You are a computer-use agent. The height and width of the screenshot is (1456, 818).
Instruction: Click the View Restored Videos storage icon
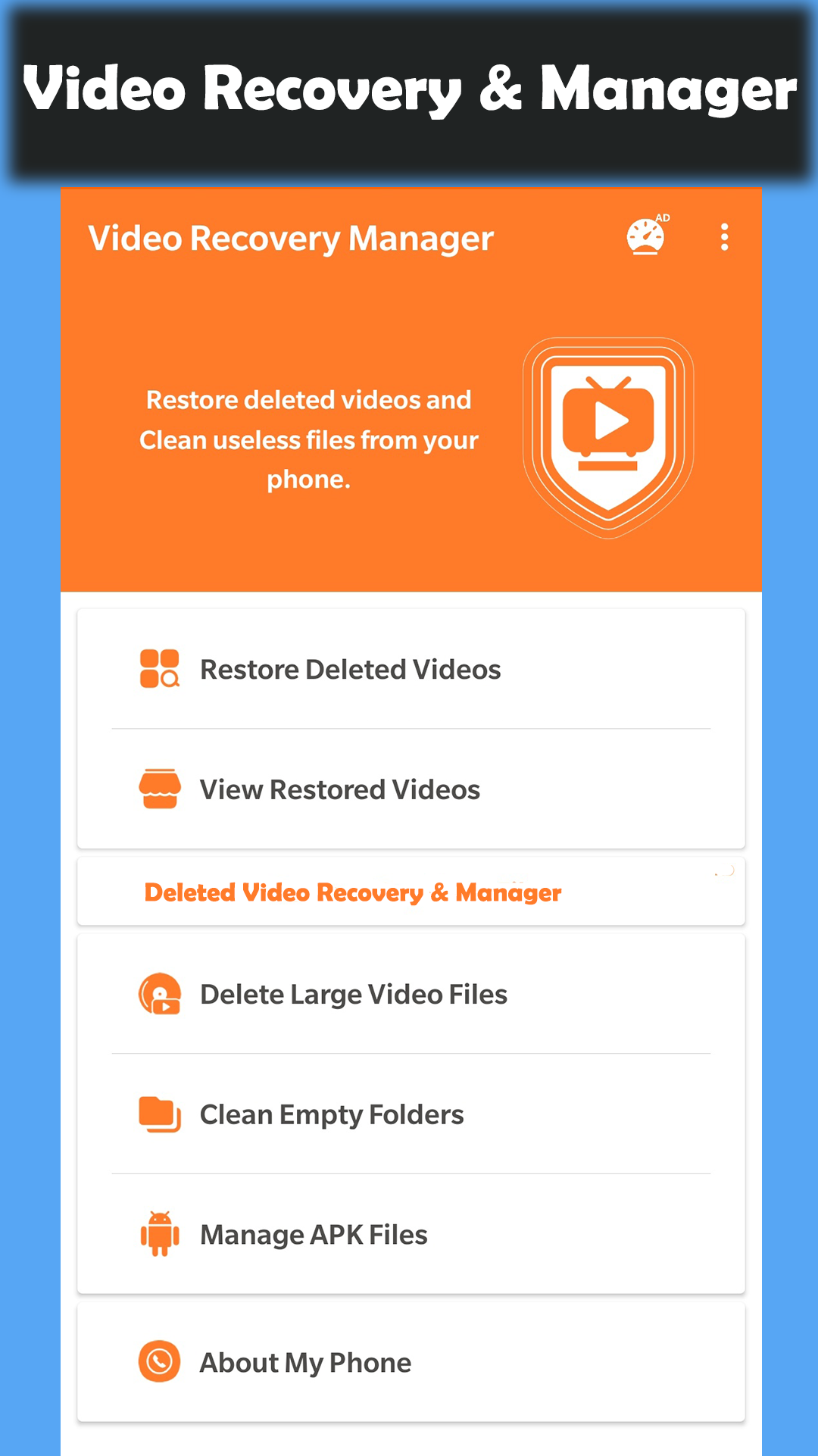coord(159,789)
